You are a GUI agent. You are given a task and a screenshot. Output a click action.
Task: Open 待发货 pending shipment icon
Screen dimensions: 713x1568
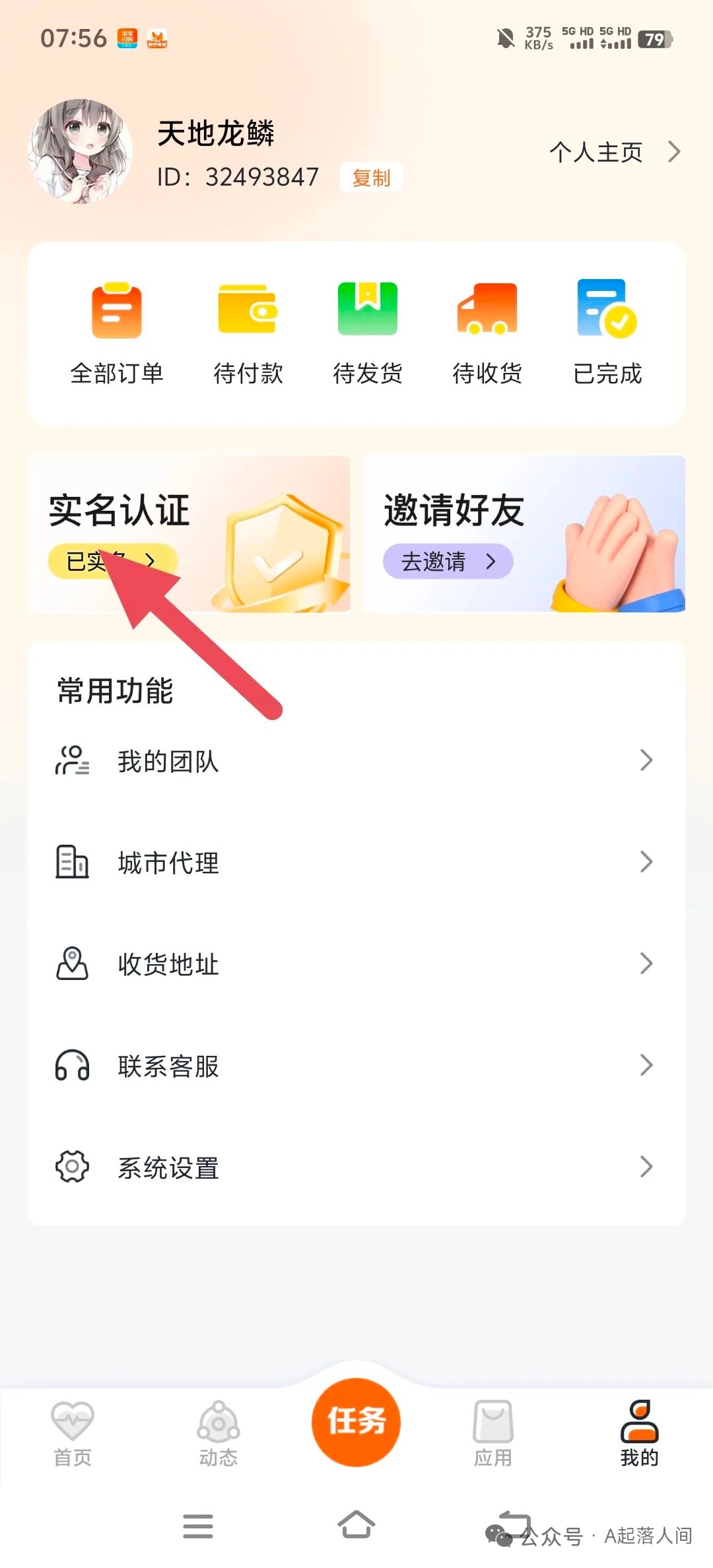[x=367, y=310]
